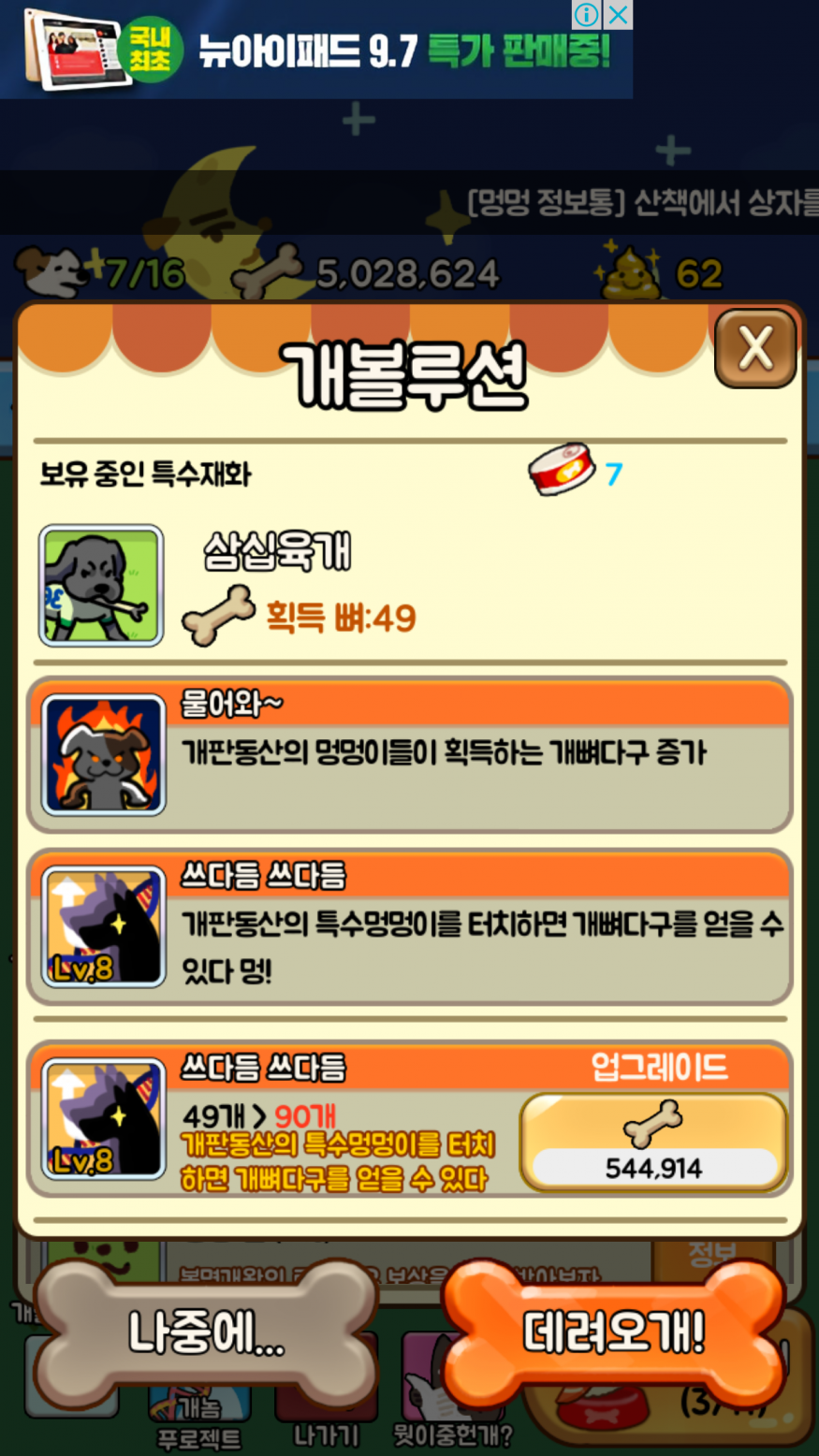The width and height of the screenshot is (819, 1456).
Task: Close the 개볼루션 dialog with X
Action: 754,349
